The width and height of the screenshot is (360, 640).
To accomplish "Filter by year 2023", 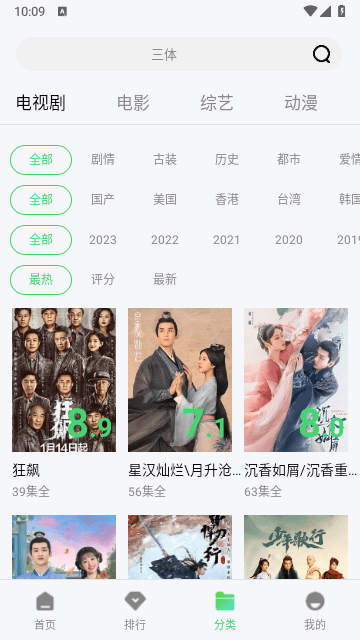I will [x=103, y=240].
